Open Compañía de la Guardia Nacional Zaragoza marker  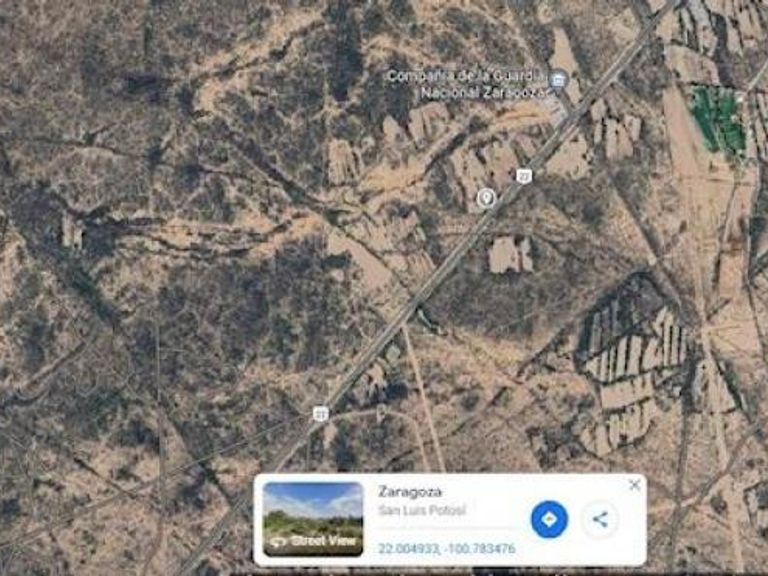(x=559, y=79)
